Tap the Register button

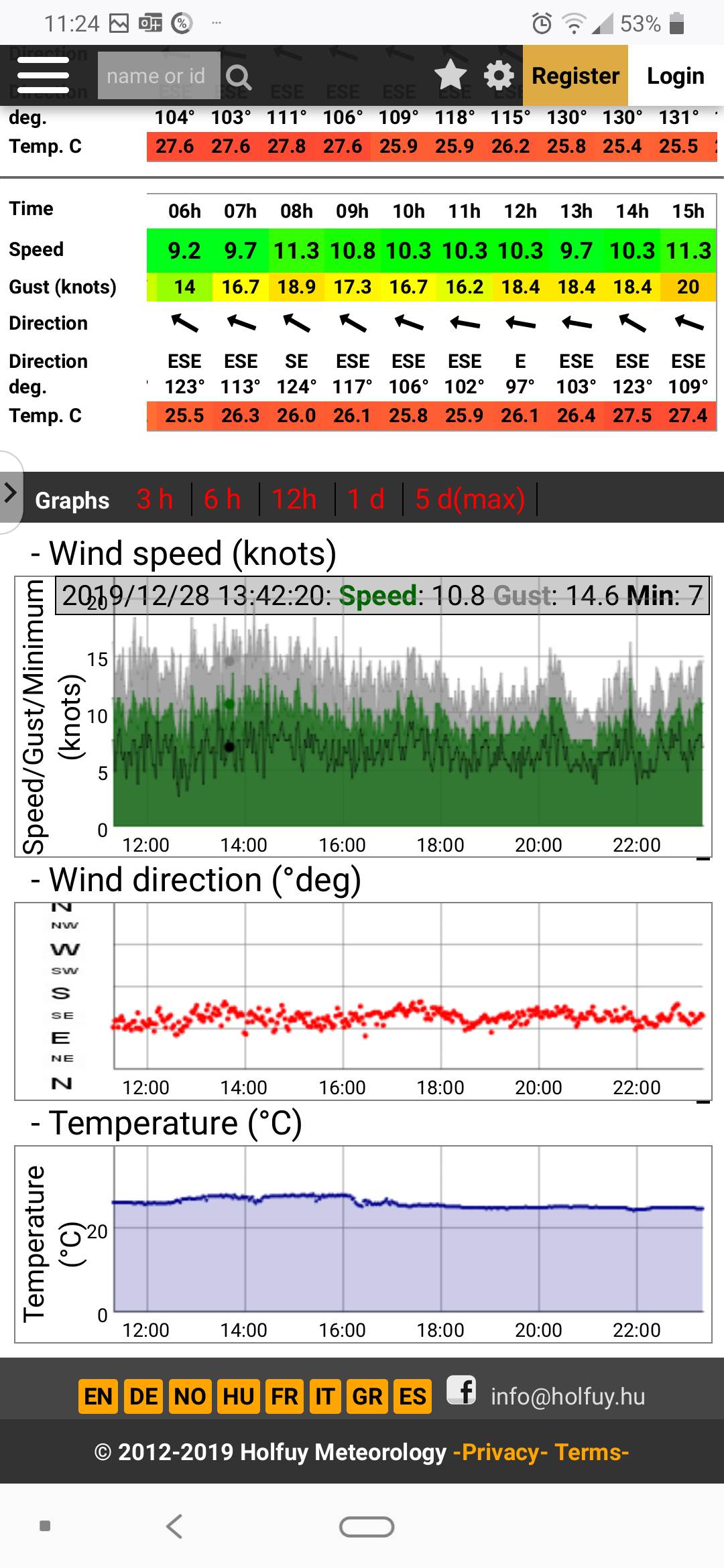[x=575, y=76]
